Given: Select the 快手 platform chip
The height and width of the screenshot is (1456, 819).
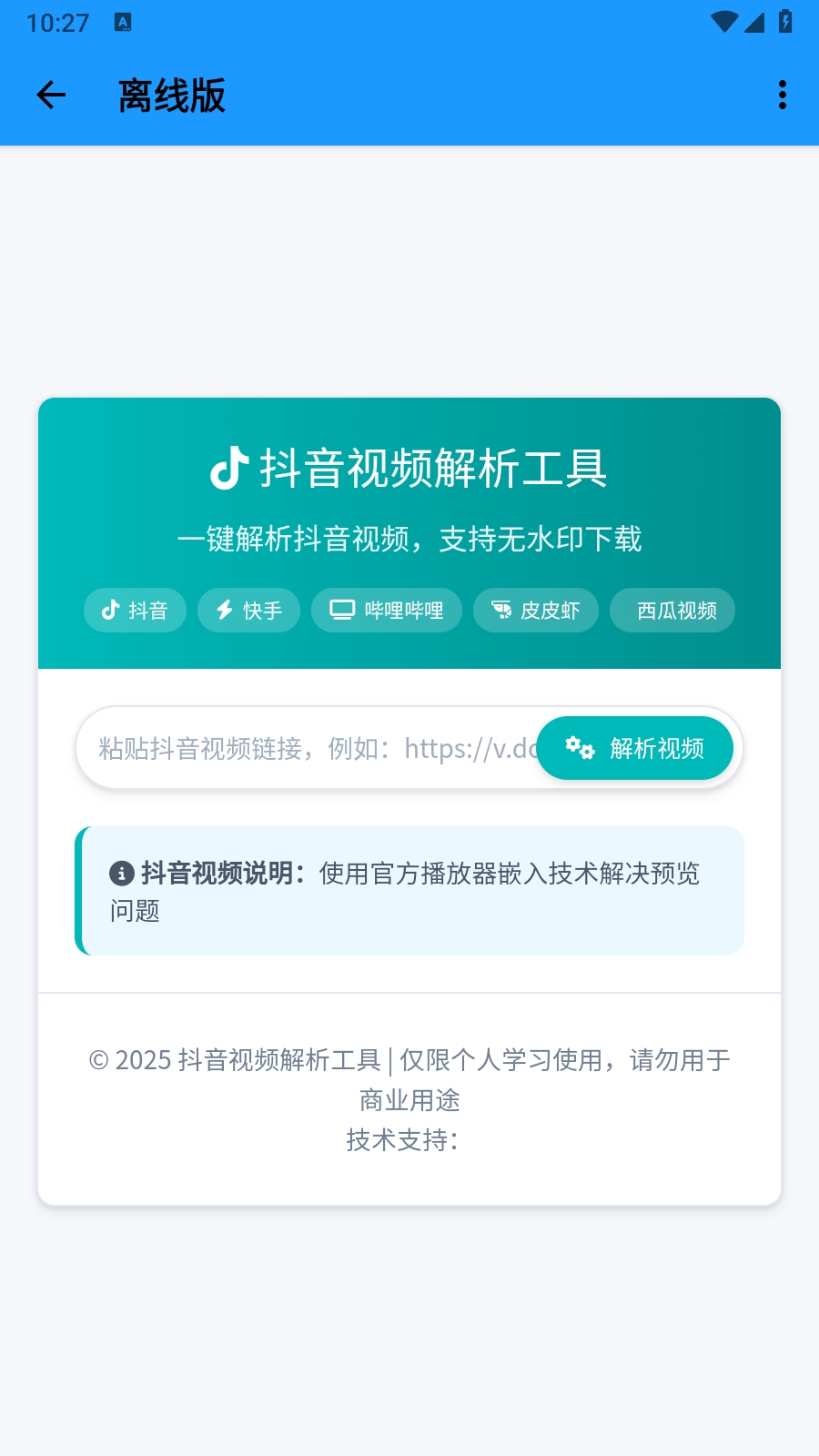Looking at the screenshot, I should click(x=248, y=610).
